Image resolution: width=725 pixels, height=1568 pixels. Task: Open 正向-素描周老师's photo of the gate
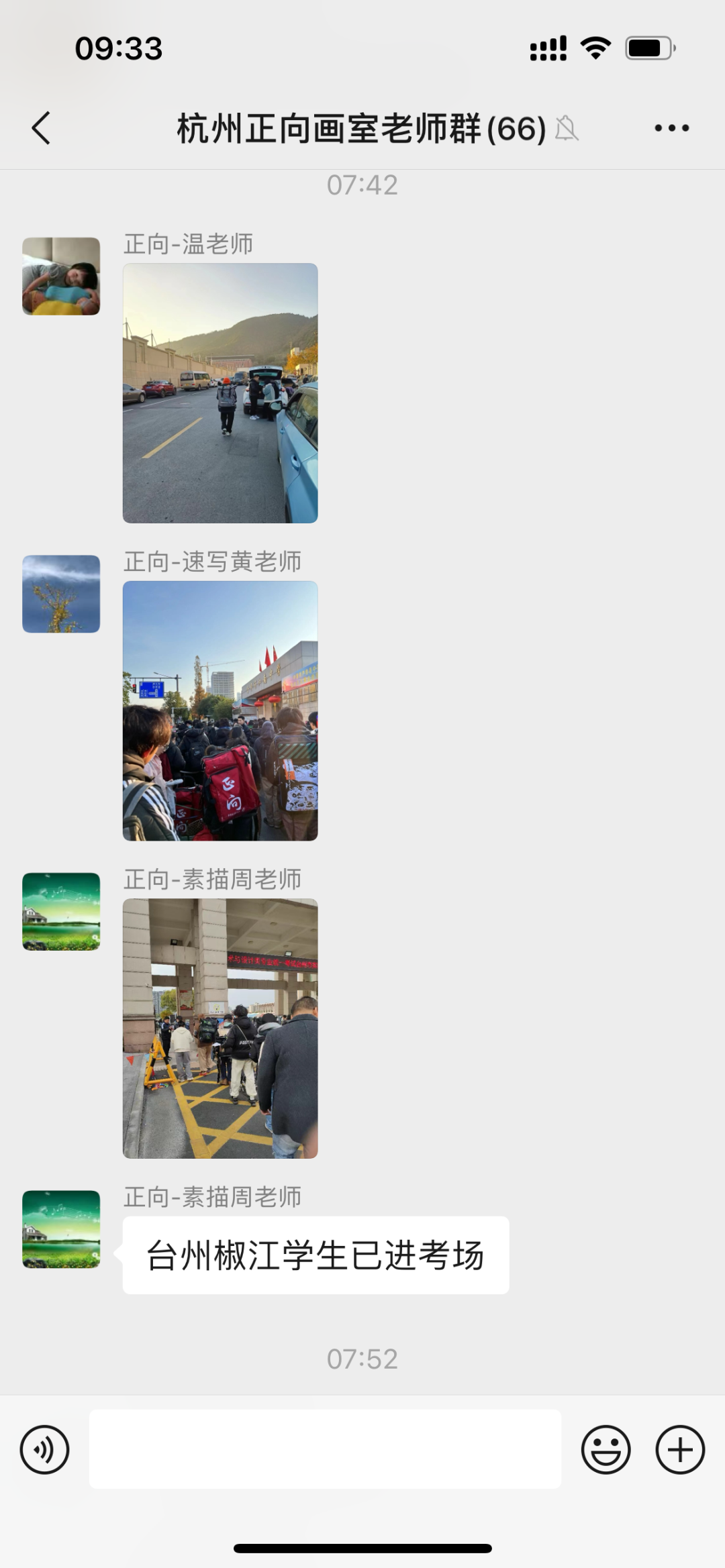click(x=220, y=1028)
